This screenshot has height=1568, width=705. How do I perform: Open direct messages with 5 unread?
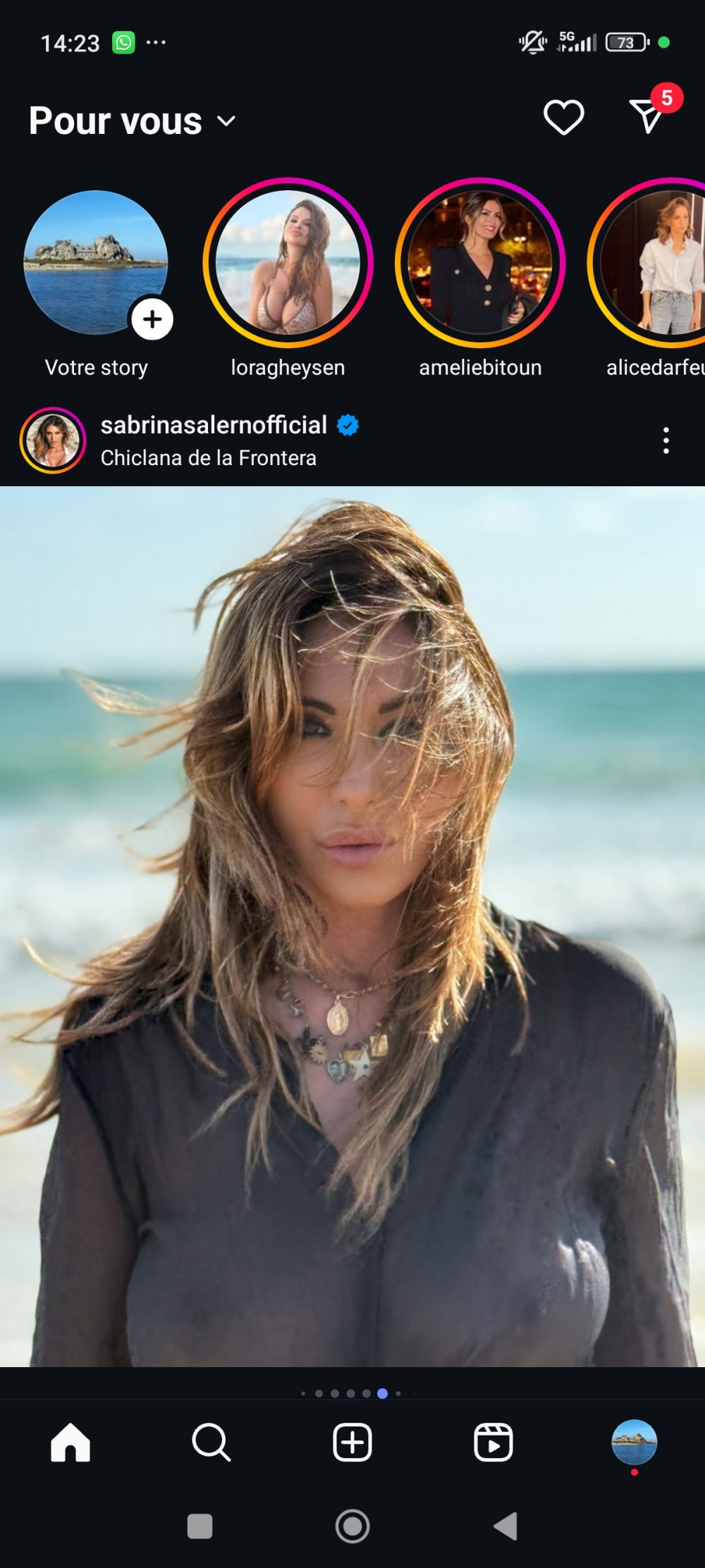647,116
